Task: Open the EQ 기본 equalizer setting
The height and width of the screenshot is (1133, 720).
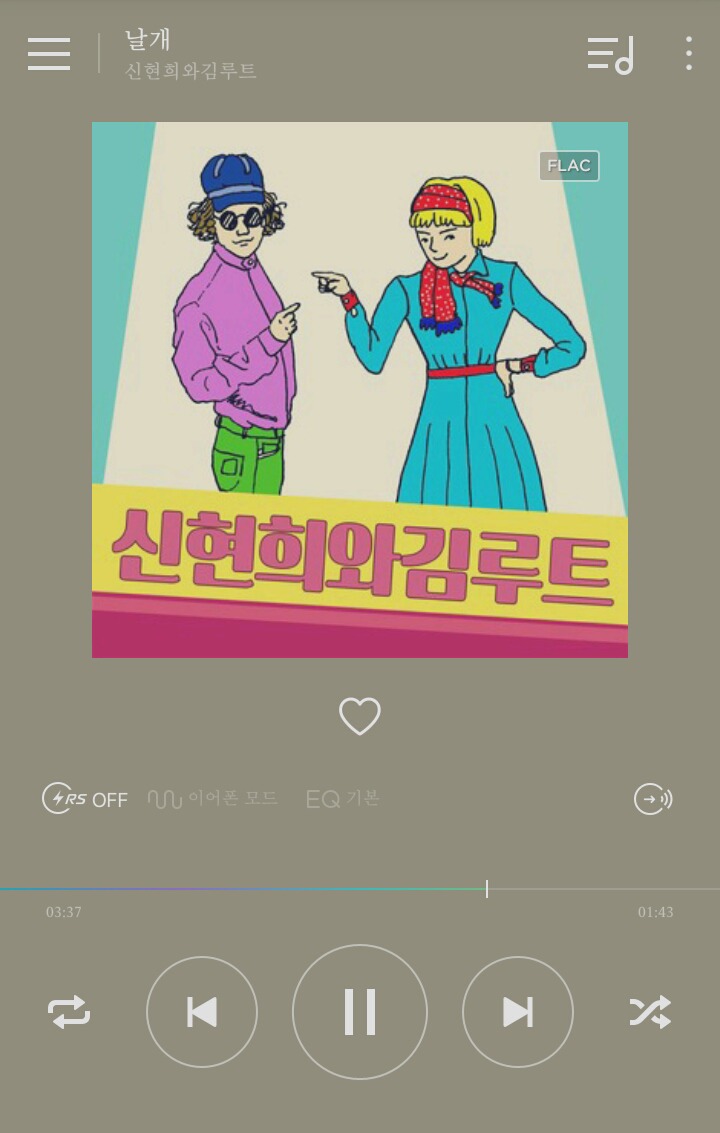Action: click(x=343, y=799)
